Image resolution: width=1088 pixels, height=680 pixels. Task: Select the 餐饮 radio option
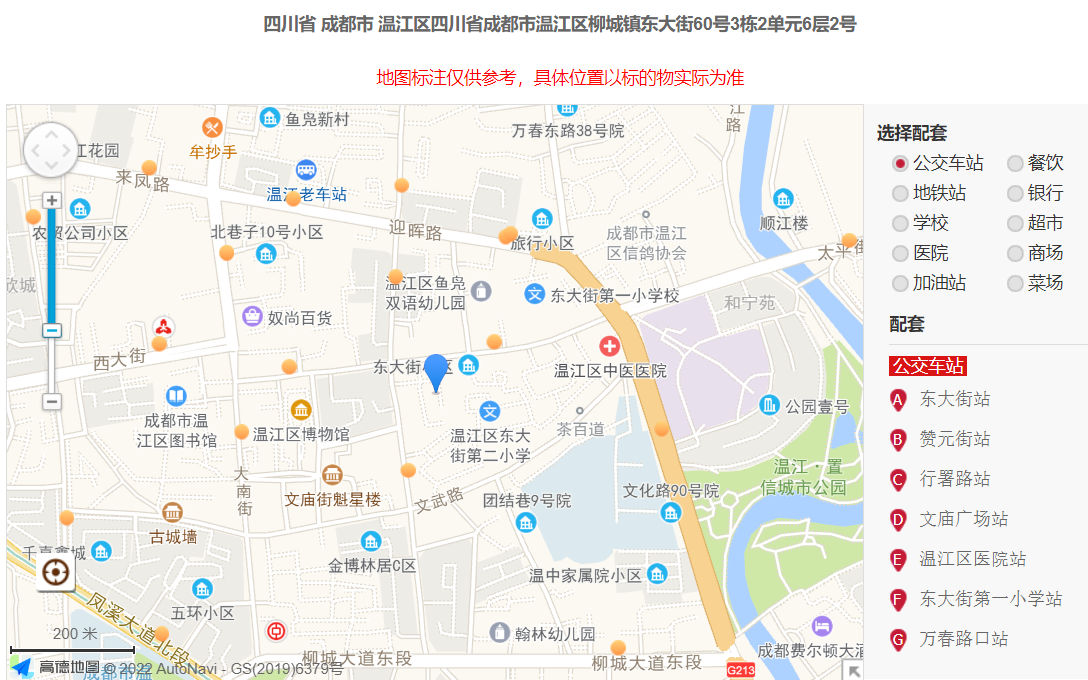pos(1015,163)
